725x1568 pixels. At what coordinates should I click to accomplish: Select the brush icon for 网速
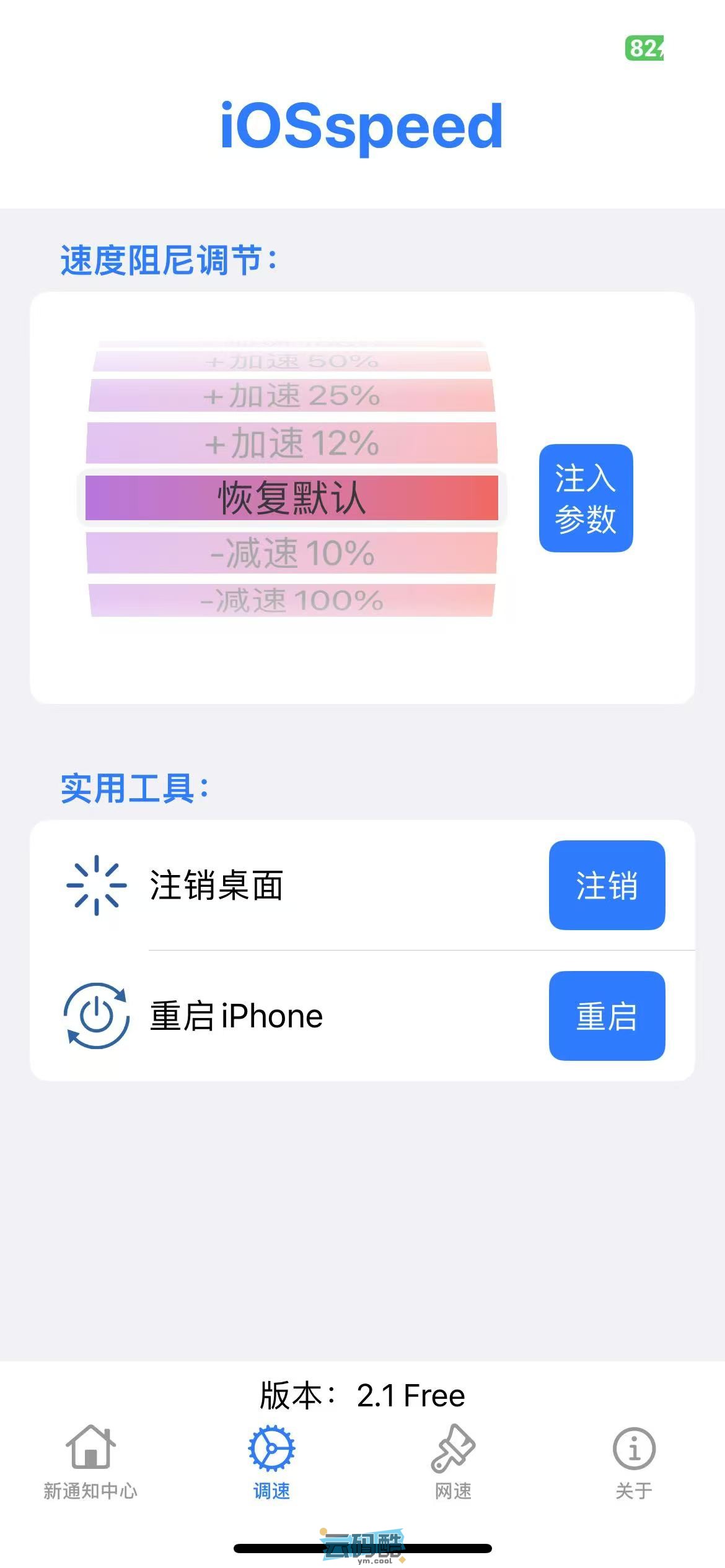(452, 1446)
